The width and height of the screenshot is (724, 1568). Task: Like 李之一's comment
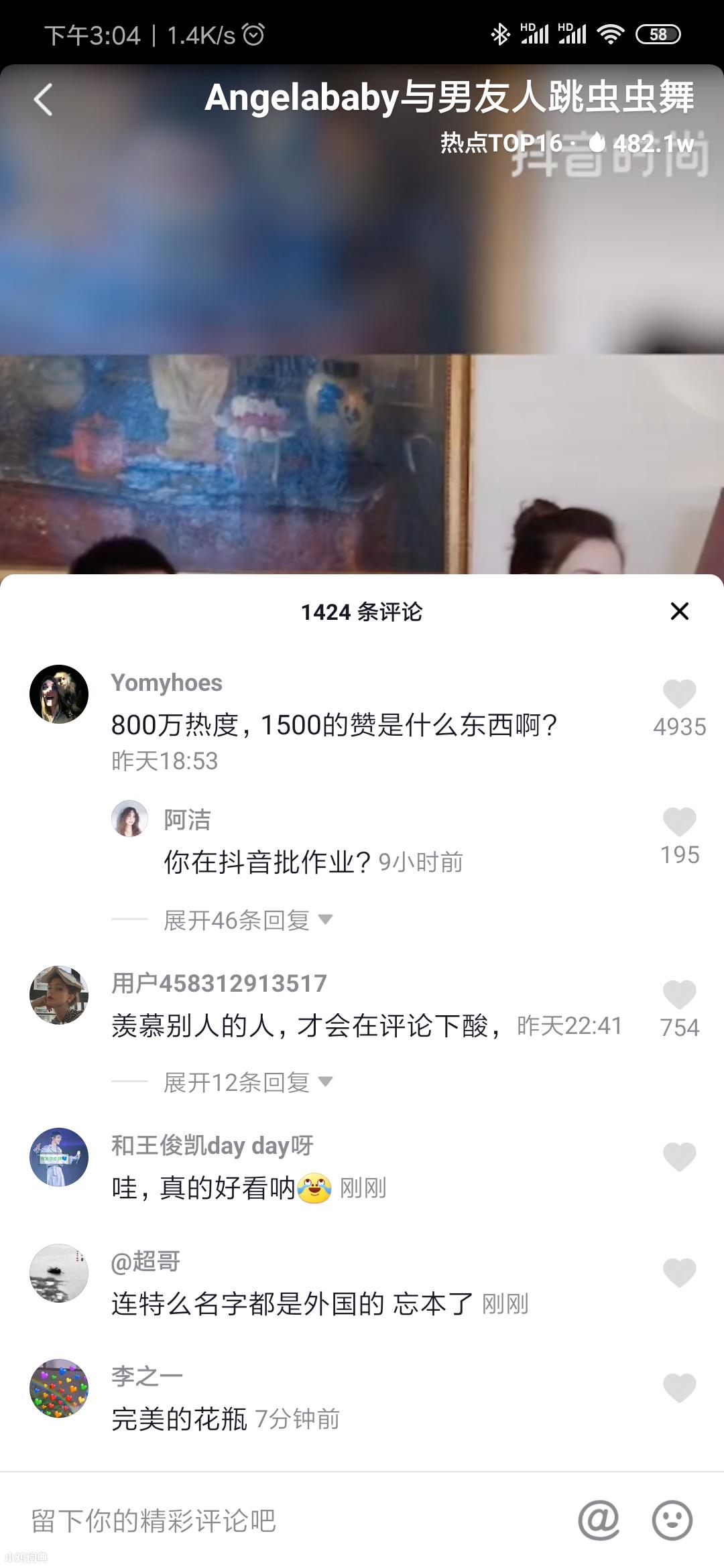[x=679, y=1388]
